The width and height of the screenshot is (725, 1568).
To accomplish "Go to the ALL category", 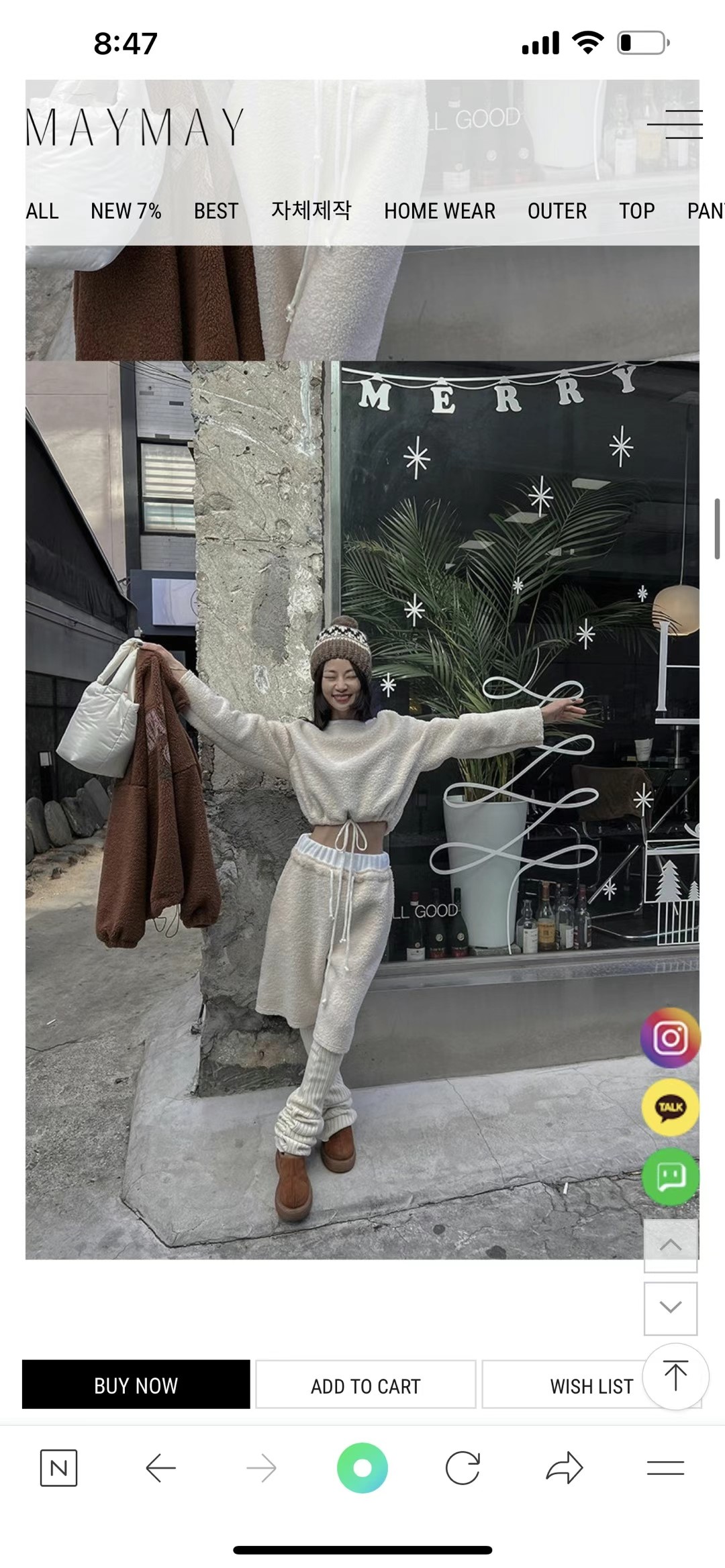I will [42, 211].
